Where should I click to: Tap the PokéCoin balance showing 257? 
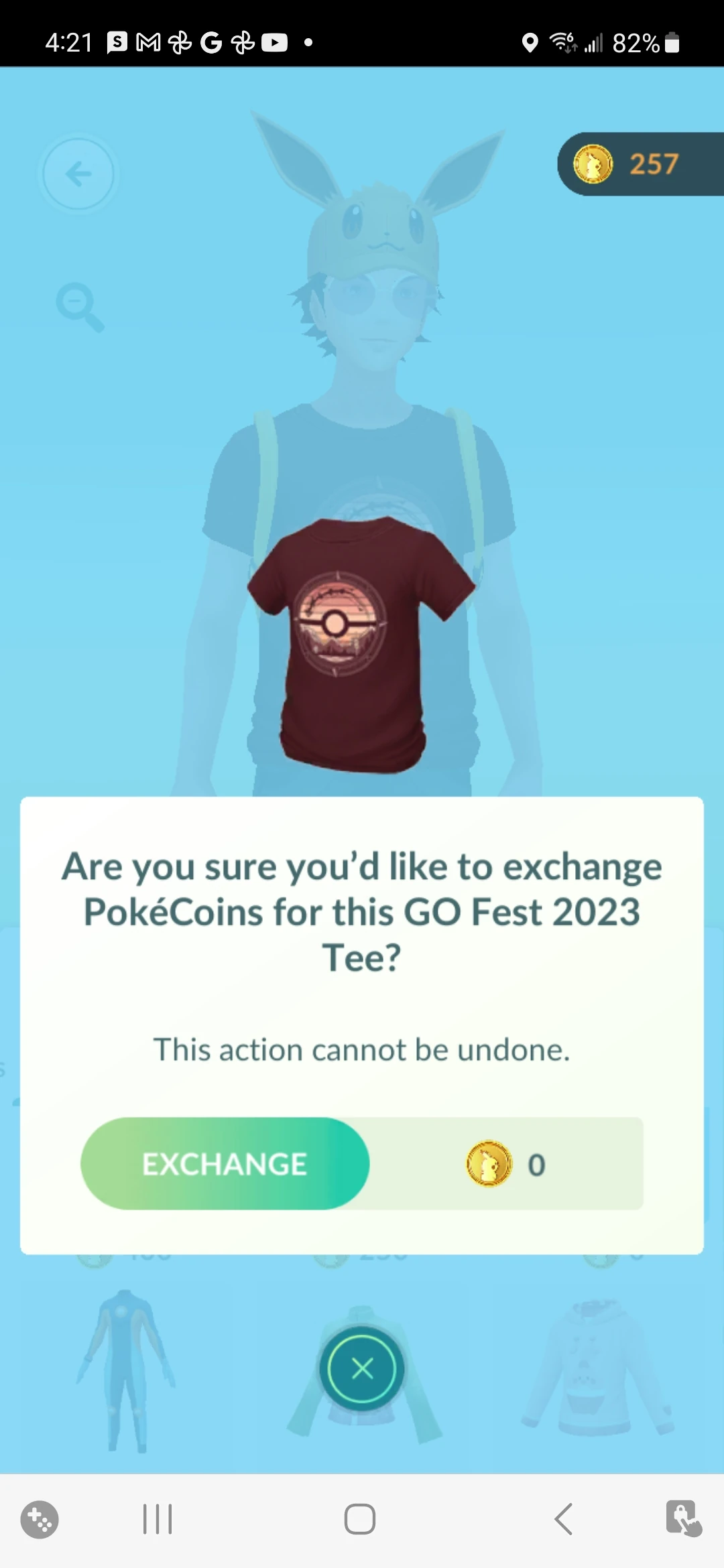point(654,164)
